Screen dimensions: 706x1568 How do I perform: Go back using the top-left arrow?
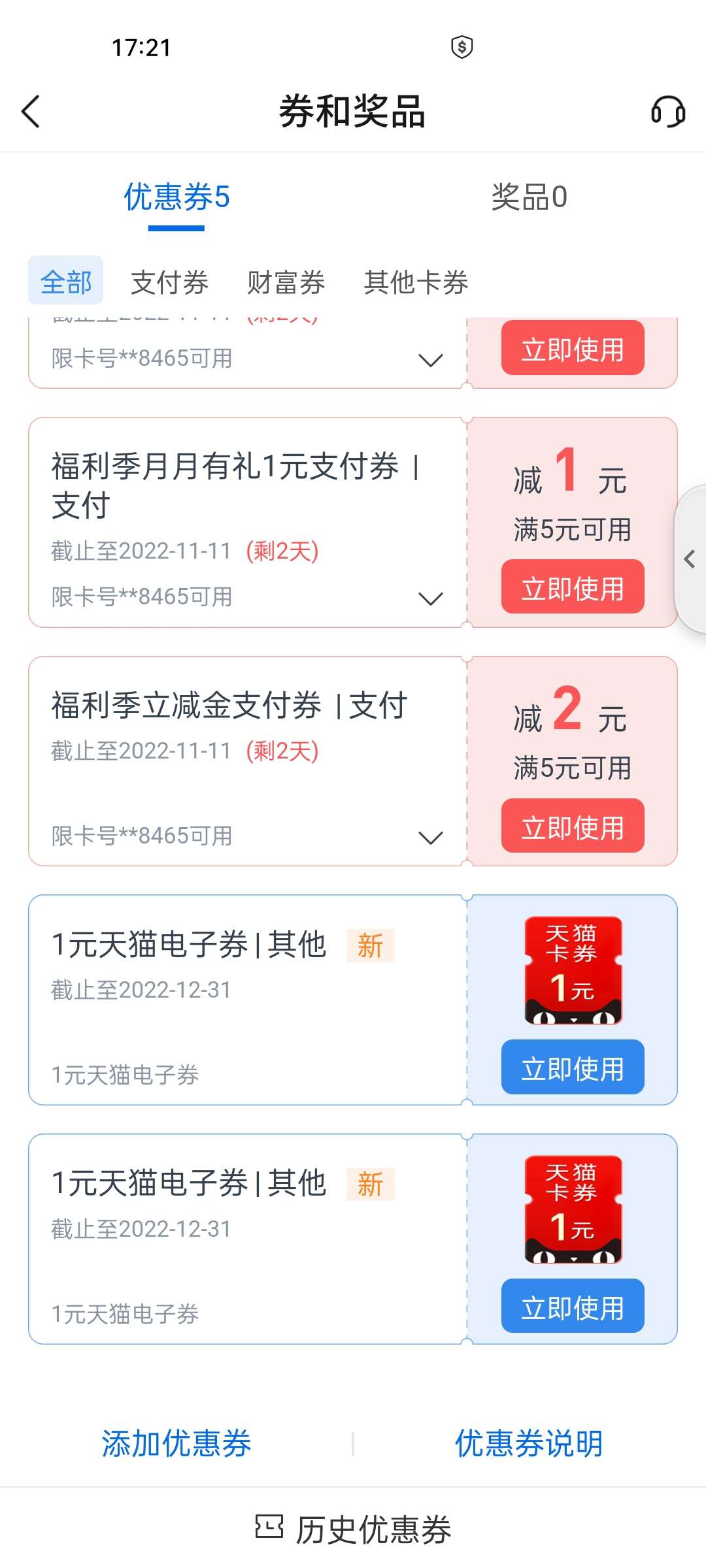pos(31,112)
